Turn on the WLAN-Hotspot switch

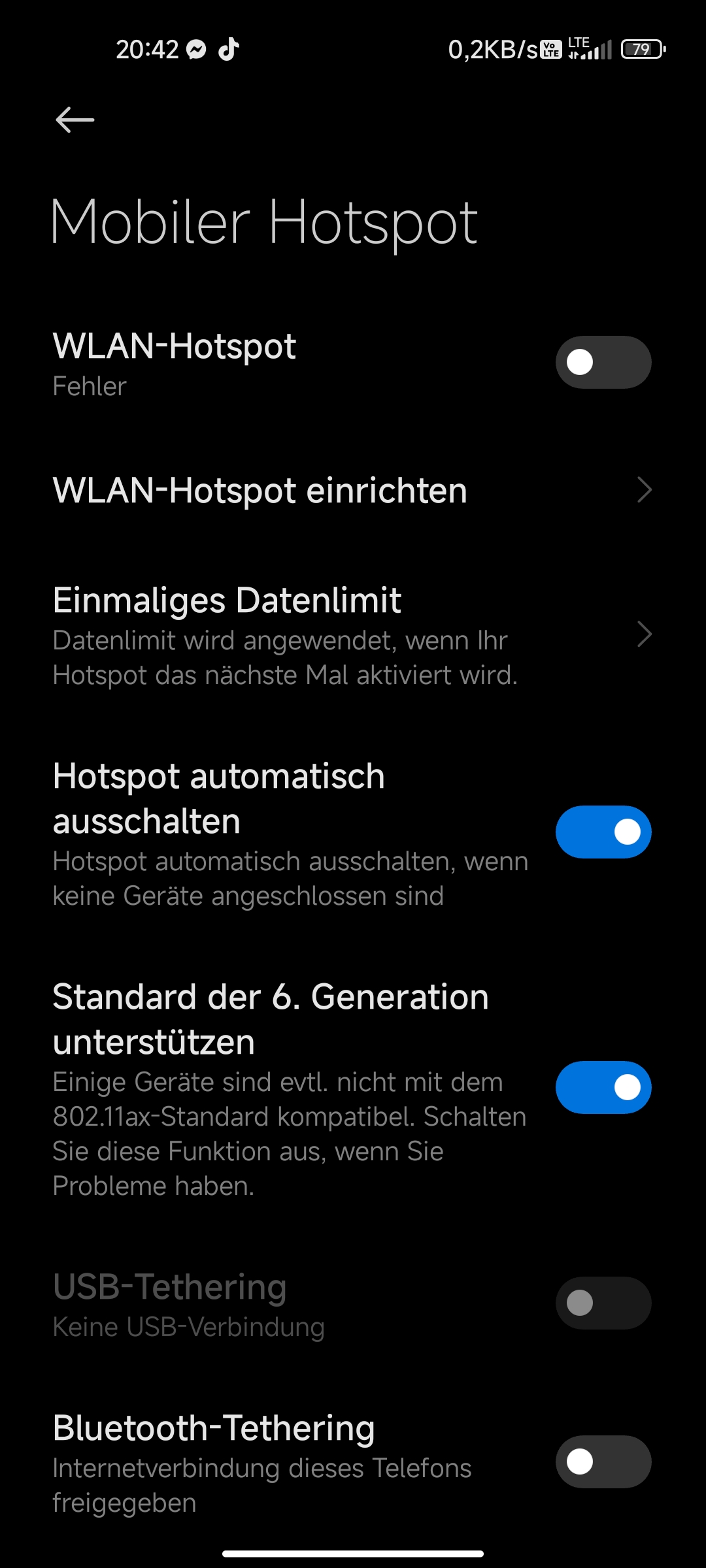click(x=603, y=363)
